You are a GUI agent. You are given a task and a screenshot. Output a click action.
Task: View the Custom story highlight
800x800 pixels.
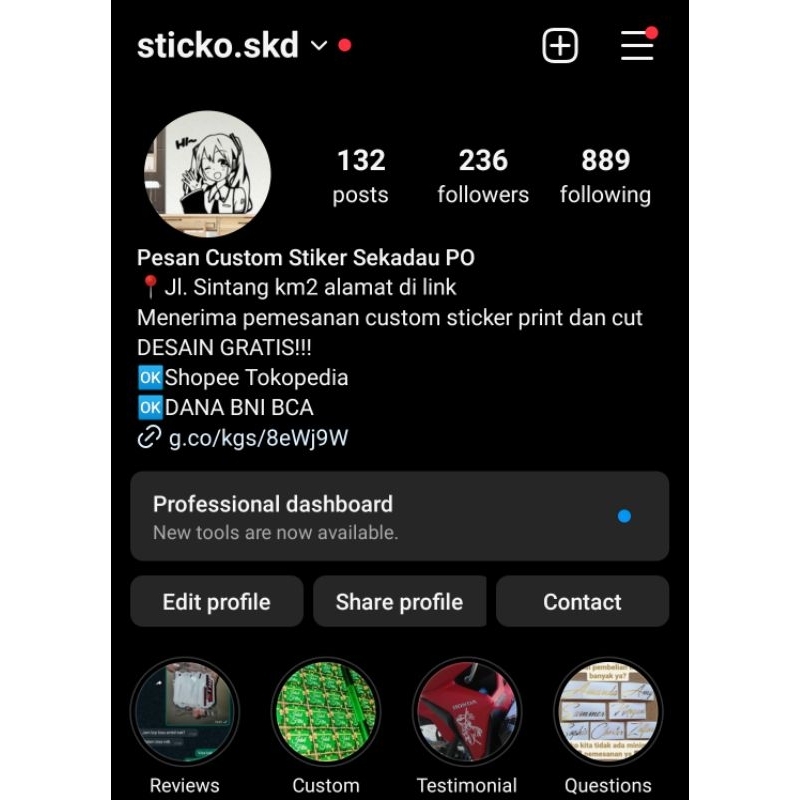click(326, 712)
